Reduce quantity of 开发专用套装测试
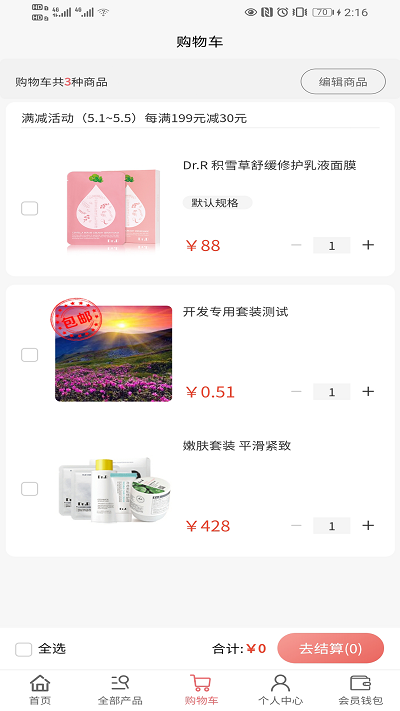 [296, 391]
